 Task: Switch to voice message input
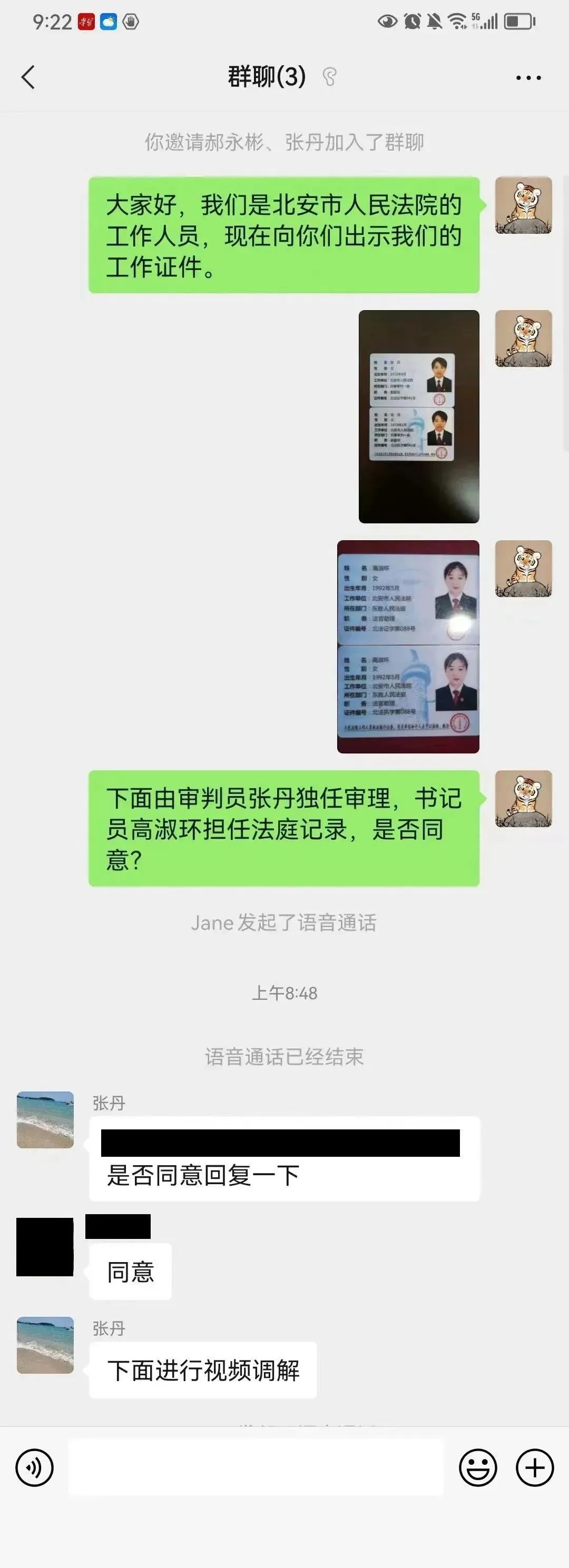35,1467
